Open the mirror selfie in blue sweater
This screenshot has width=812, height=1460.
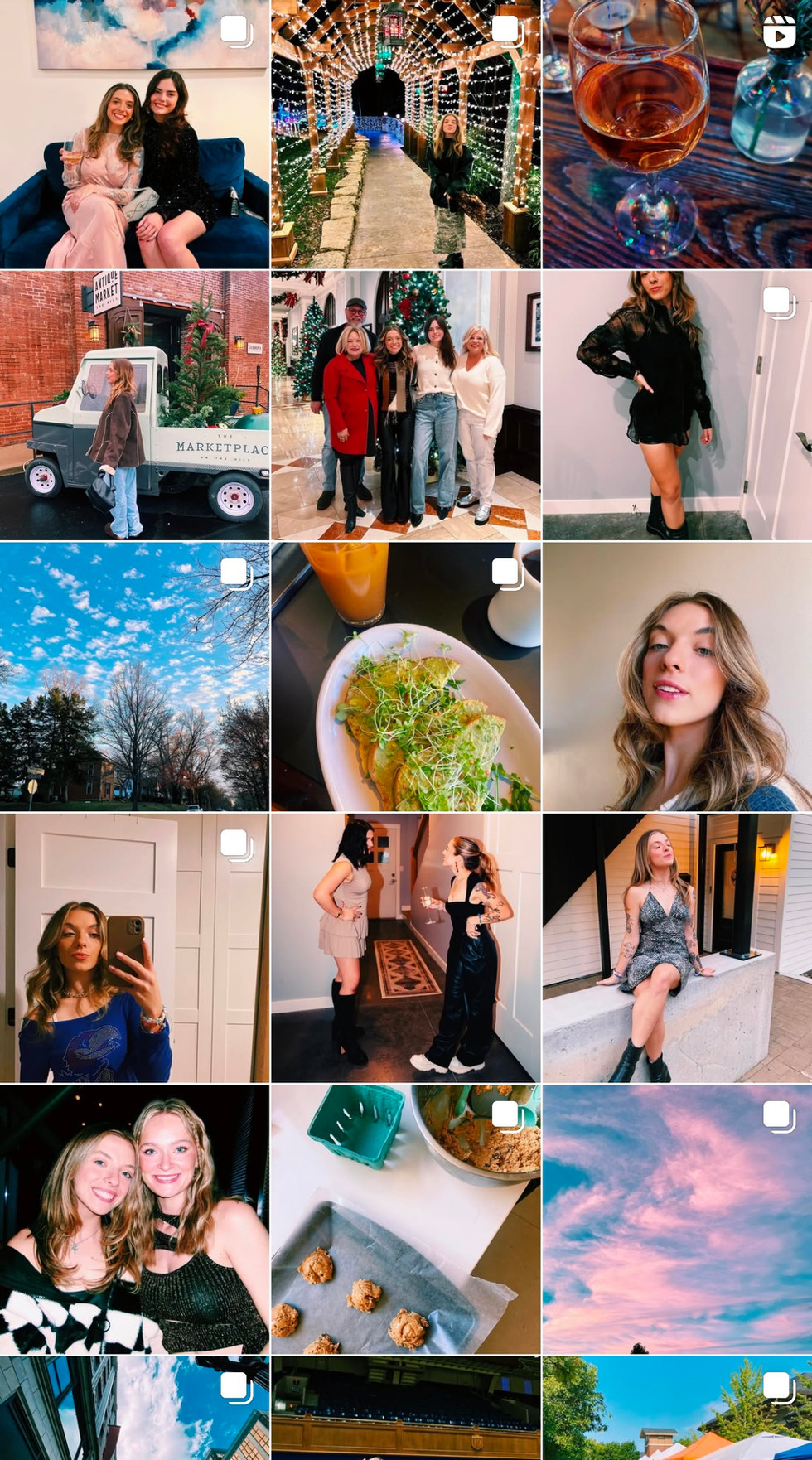[x=134, y=948]
